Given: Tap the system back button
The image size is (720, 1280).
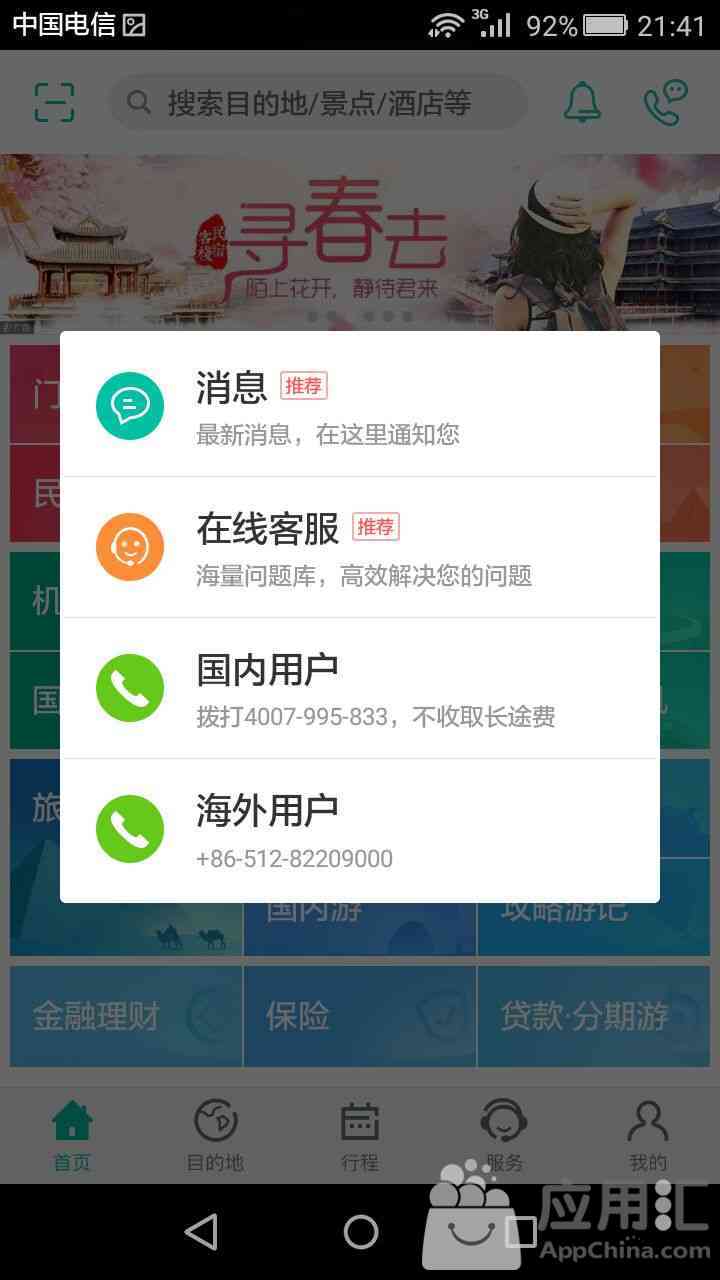Looking at the screenshot, I should pos(202,1232).
